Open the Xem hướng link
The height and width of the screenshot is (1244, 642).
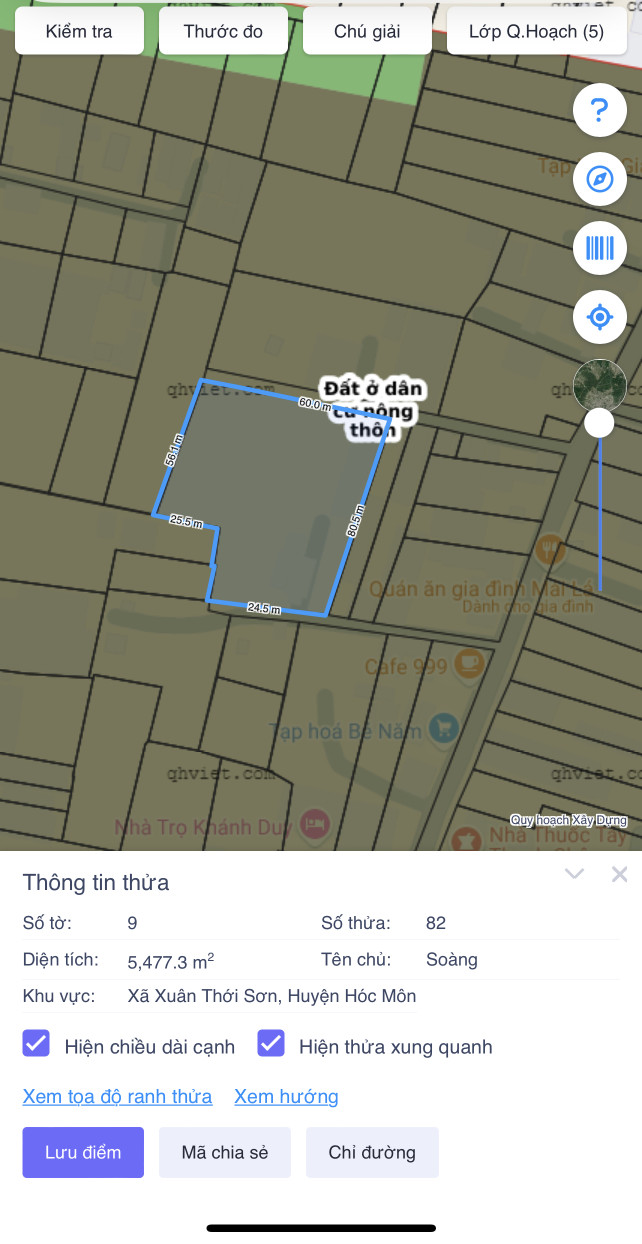(286, 1097)
